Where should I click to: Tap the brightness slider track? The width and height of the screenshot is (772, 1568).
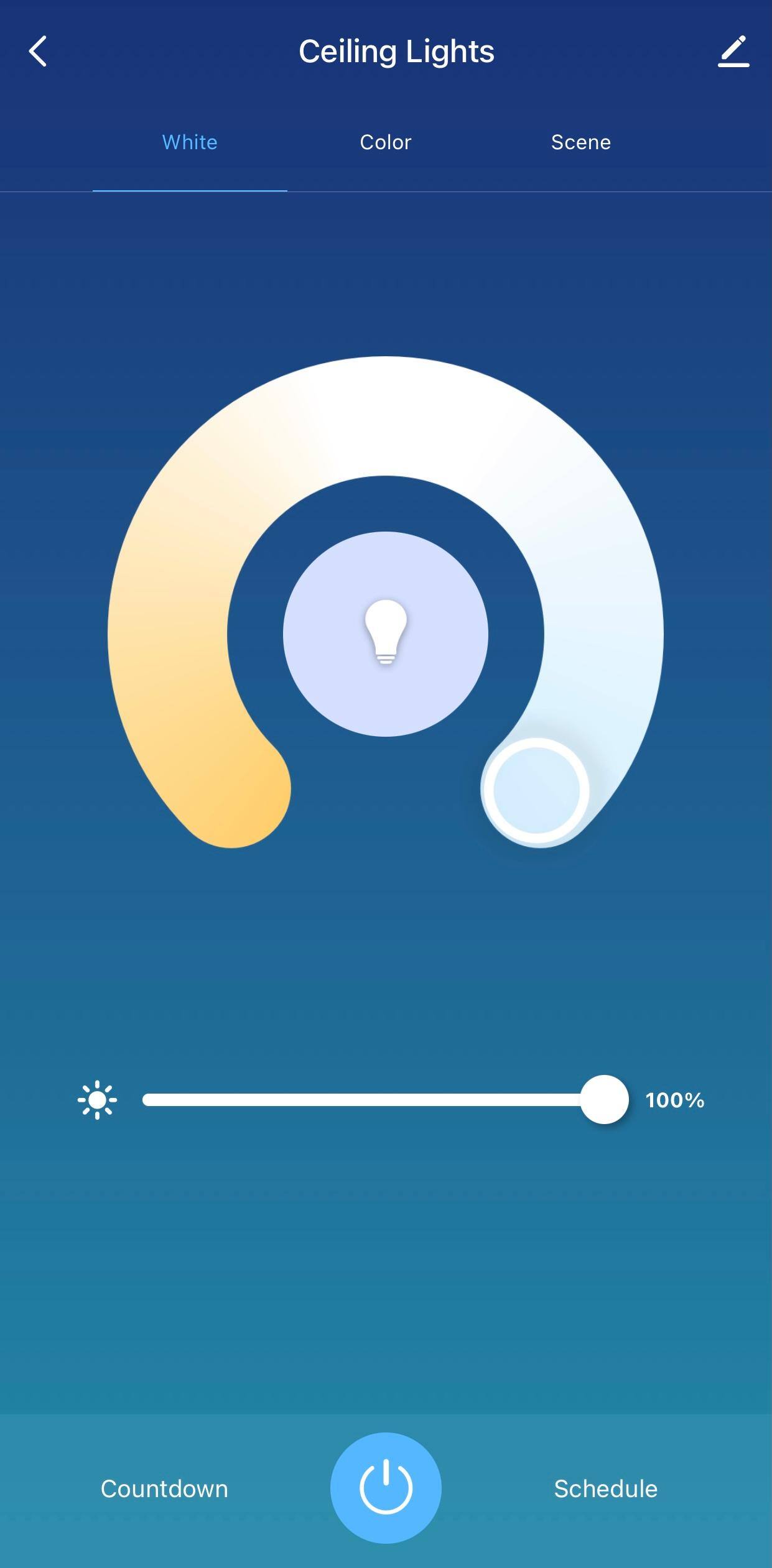361,1100
